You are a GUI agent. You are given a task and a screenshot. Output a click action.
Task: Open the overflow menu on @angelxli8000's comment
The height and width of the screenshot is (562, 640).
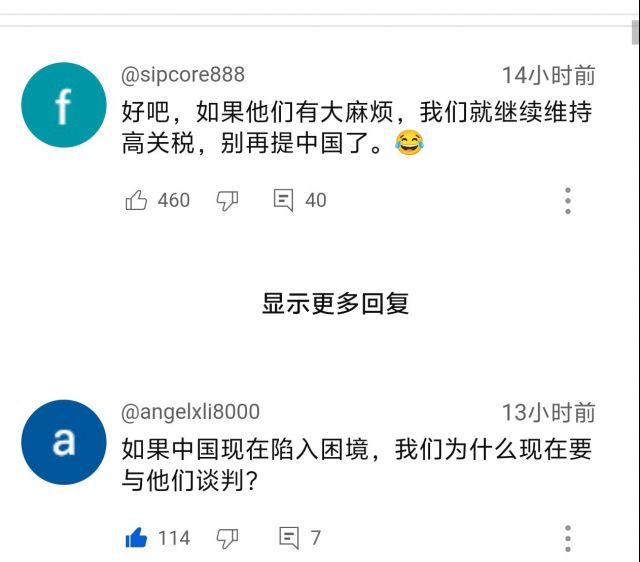coord(567,538)
